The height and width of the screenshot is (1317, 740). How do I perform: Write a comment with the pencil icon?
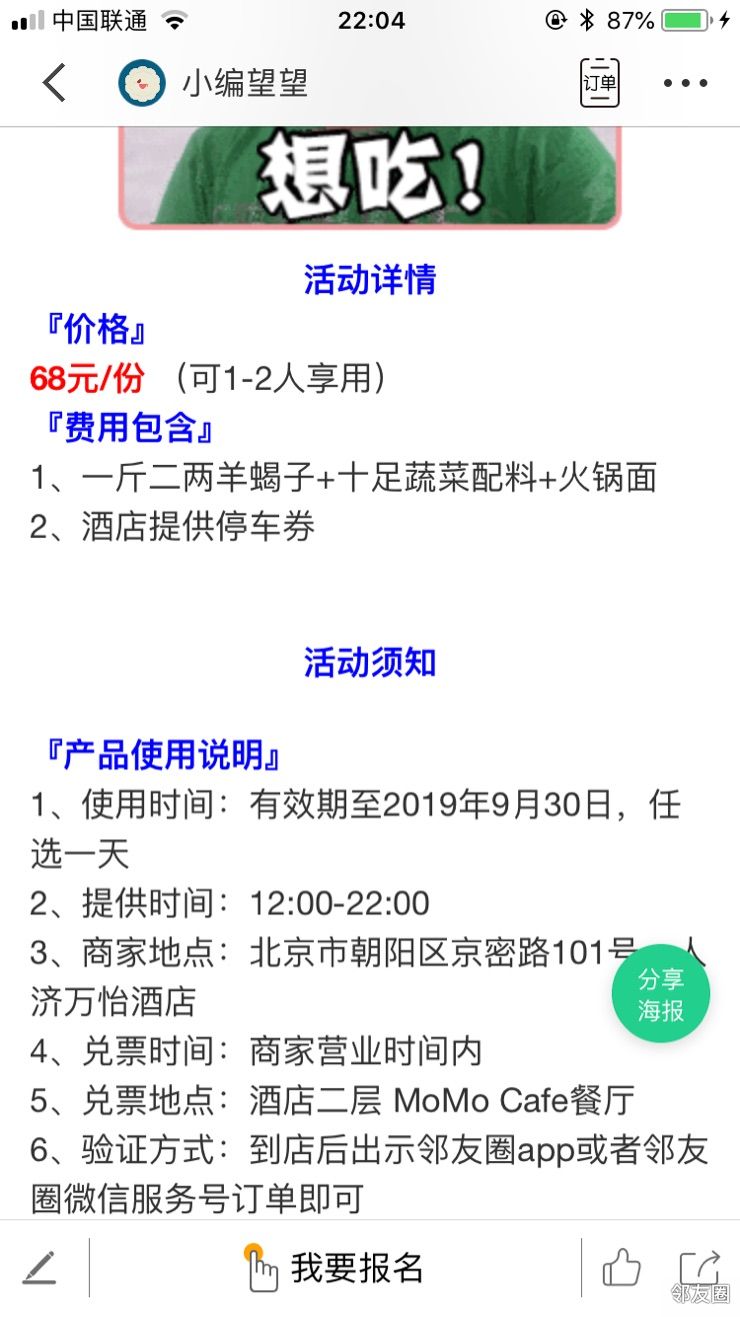point(40,1268)
